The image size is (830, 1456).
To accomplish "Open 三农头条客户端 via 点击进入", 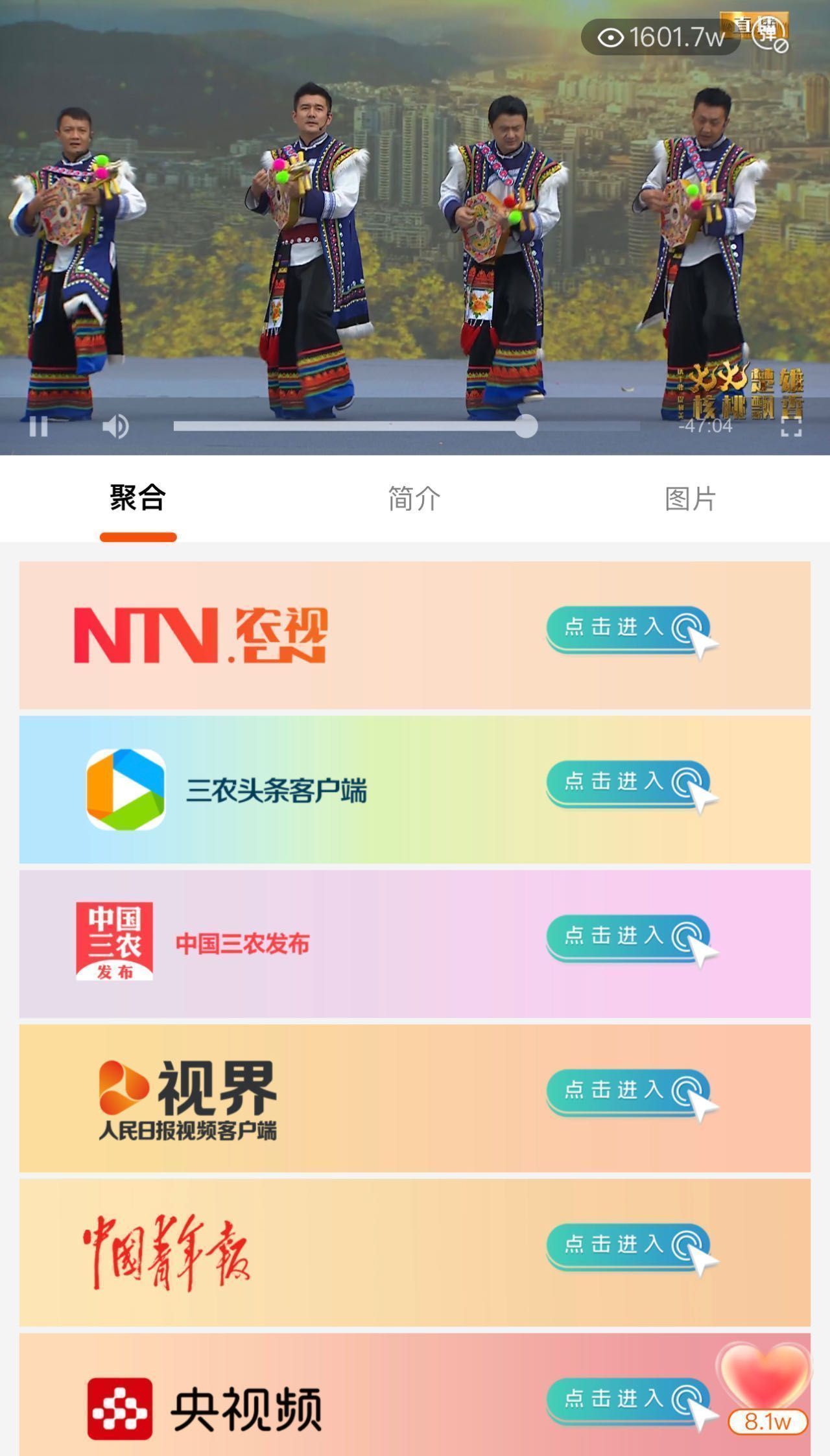I will [x=628, y=783].
